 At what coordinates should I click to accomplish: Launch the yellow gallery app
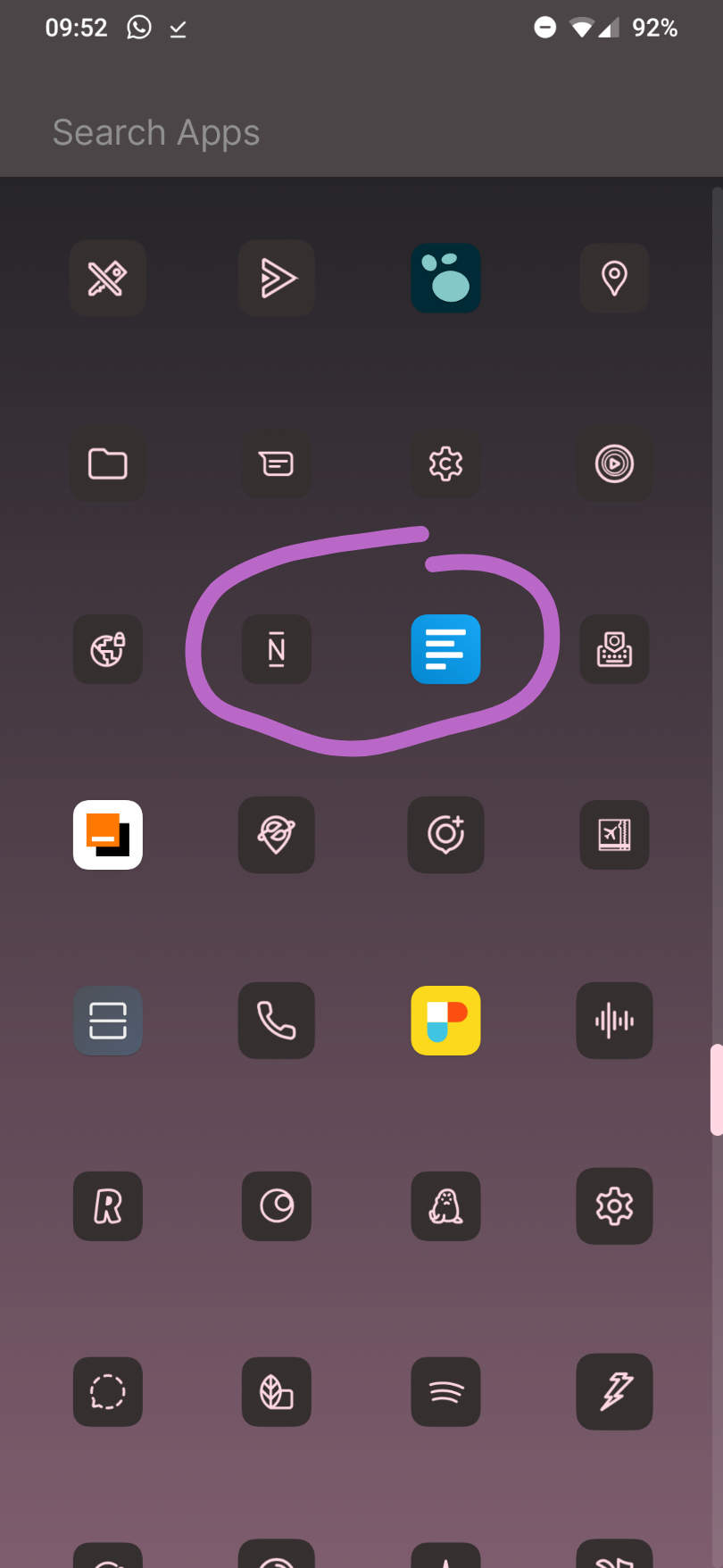445,1021
